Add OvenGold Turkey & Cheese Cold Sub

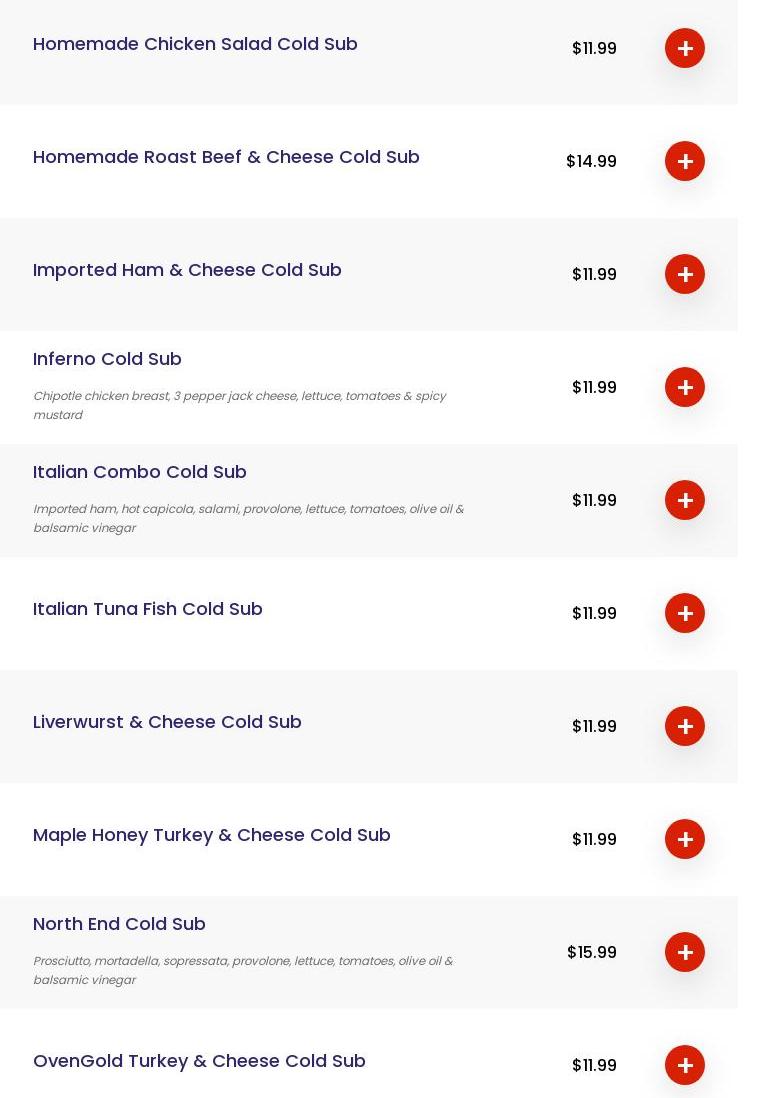coord(685,1065)
